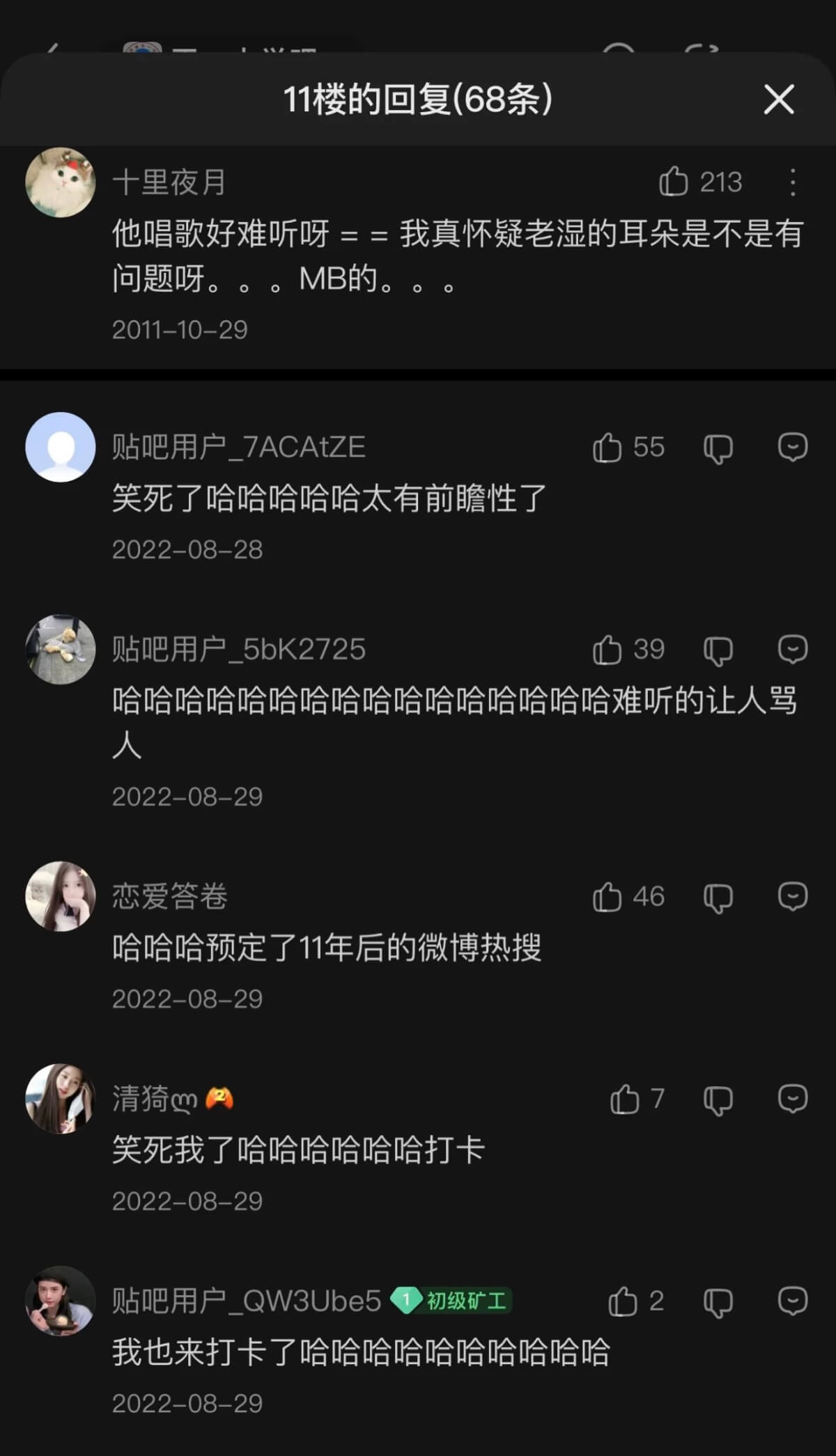
Task: Like 清猗's reply about 打卡
Action: pos(625,1099)
